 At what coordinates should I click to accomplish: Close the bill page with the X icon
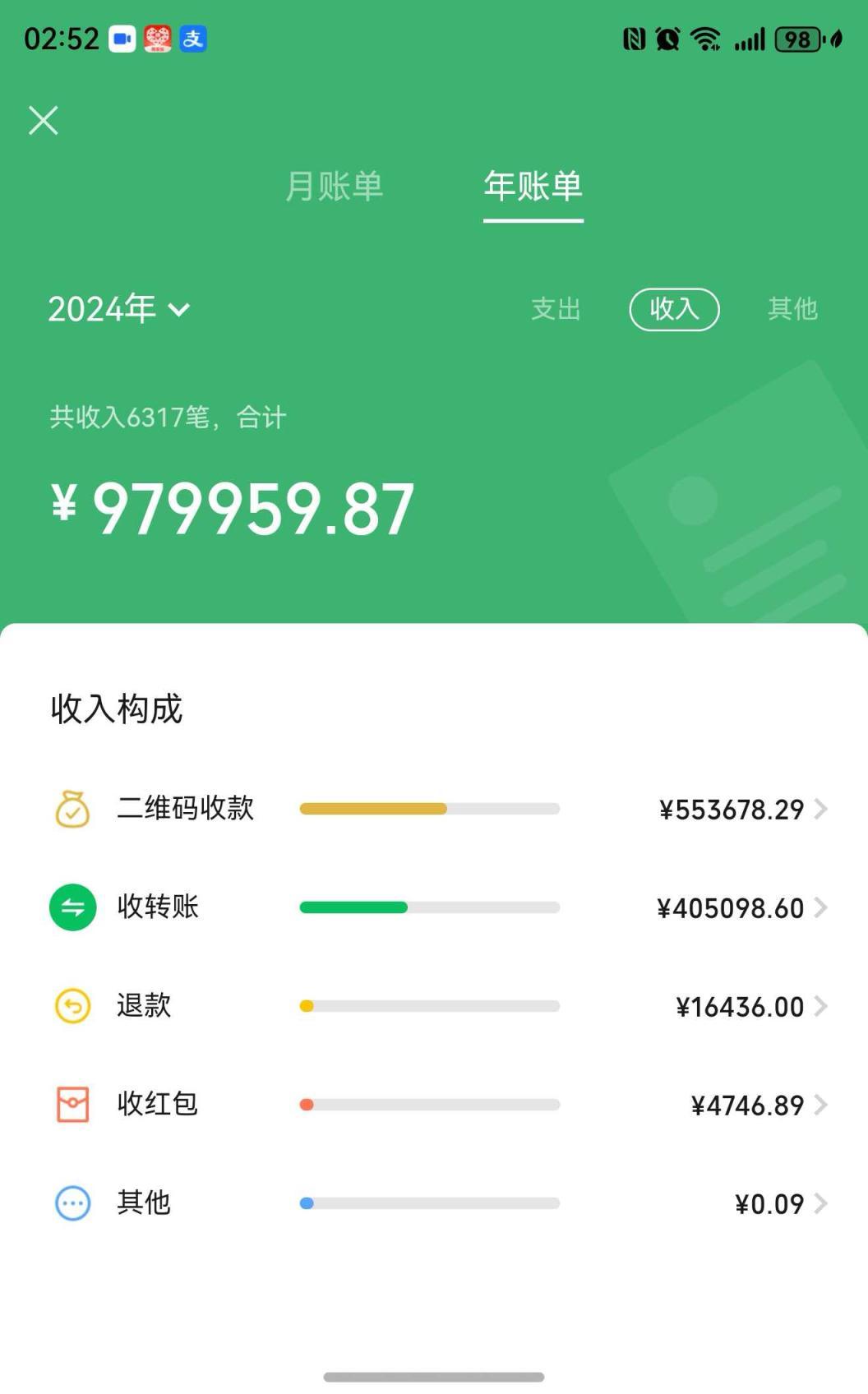(44, 120)
